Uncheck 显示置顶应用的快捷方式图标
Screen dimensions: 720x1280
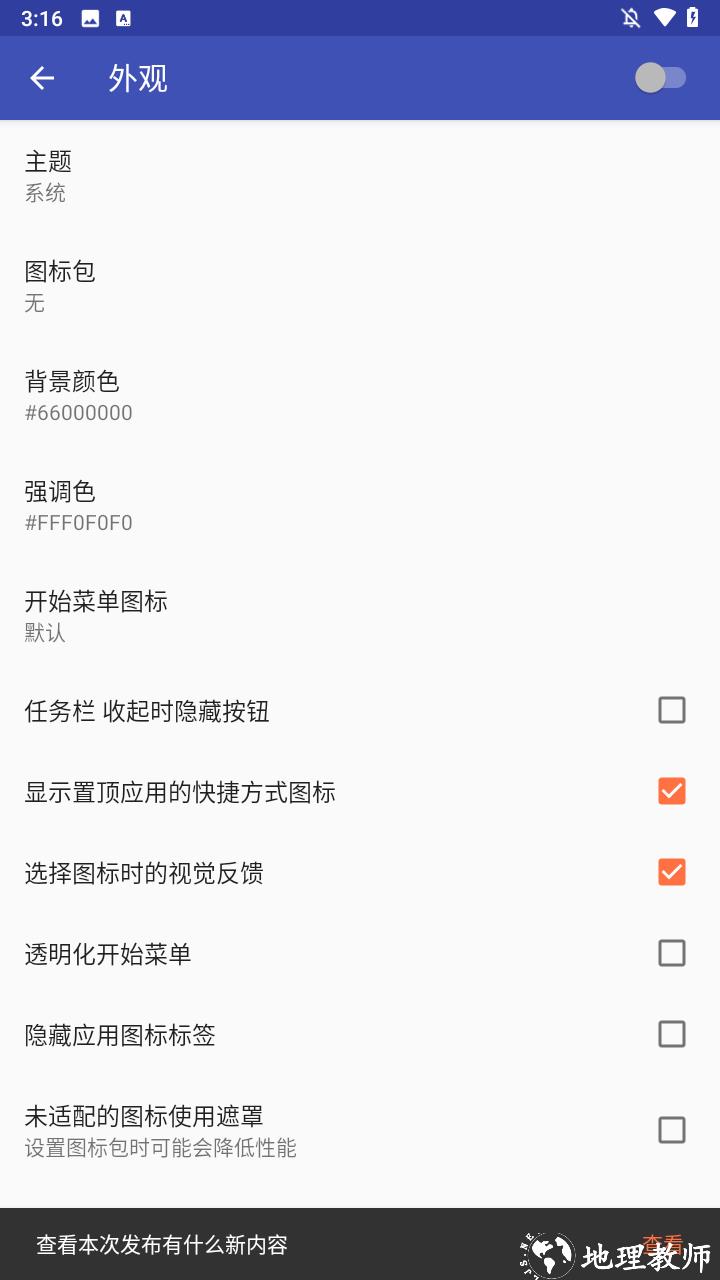(671, 791)
